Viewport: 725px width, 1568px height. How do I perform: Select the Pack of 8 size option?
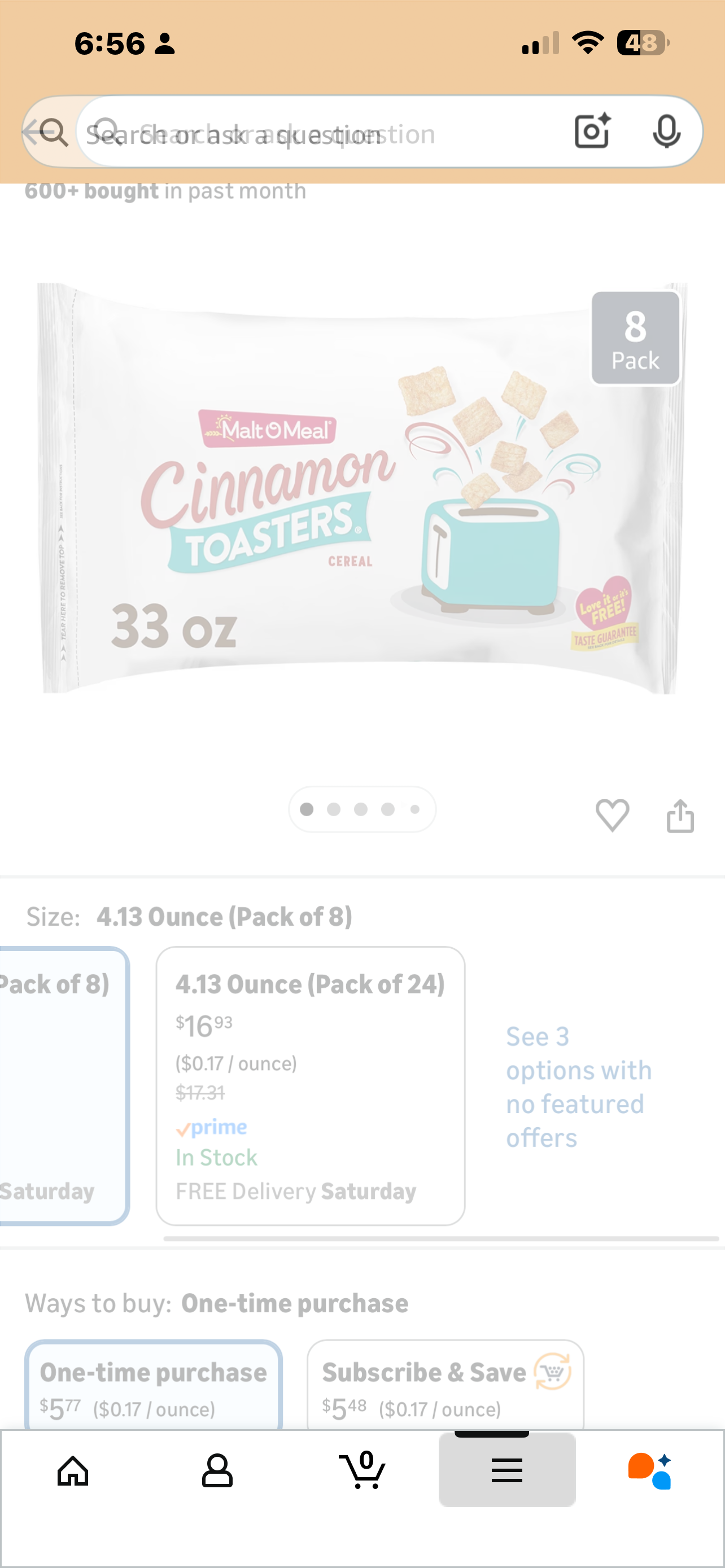coord(61,1085)
